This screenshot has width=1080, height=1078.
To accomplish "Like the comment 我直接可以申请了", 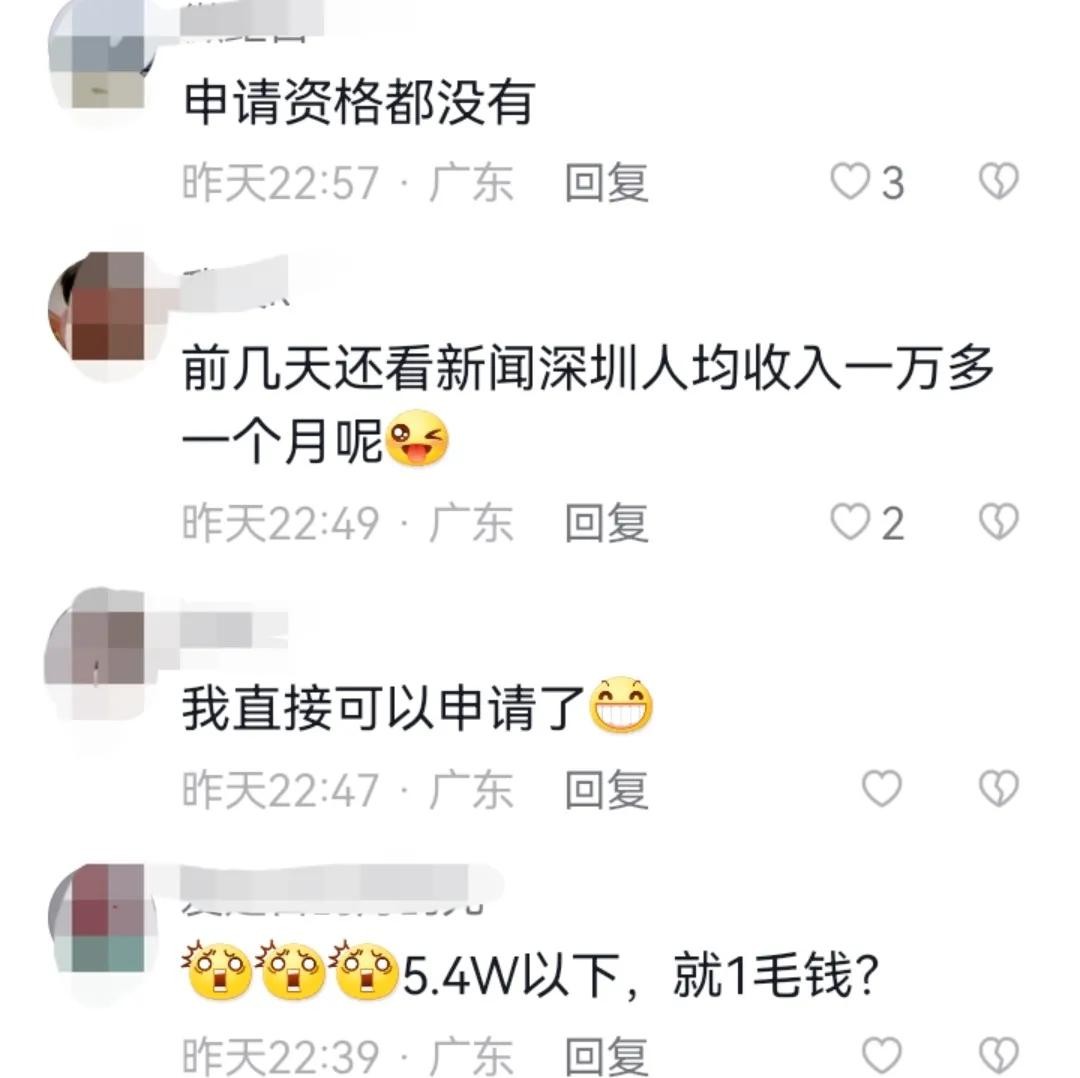I will coord(882,790).
